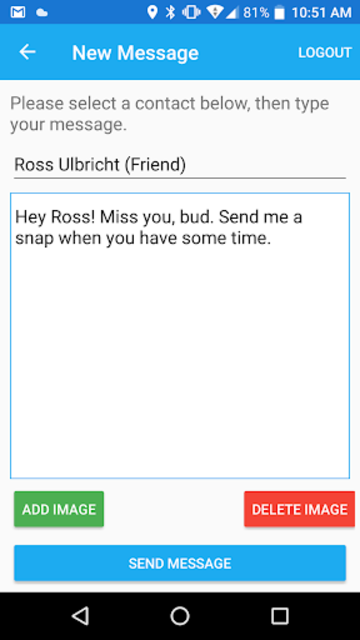360x640 pixels.
Task: Tap ADD IMAGE
Action: 59,509
